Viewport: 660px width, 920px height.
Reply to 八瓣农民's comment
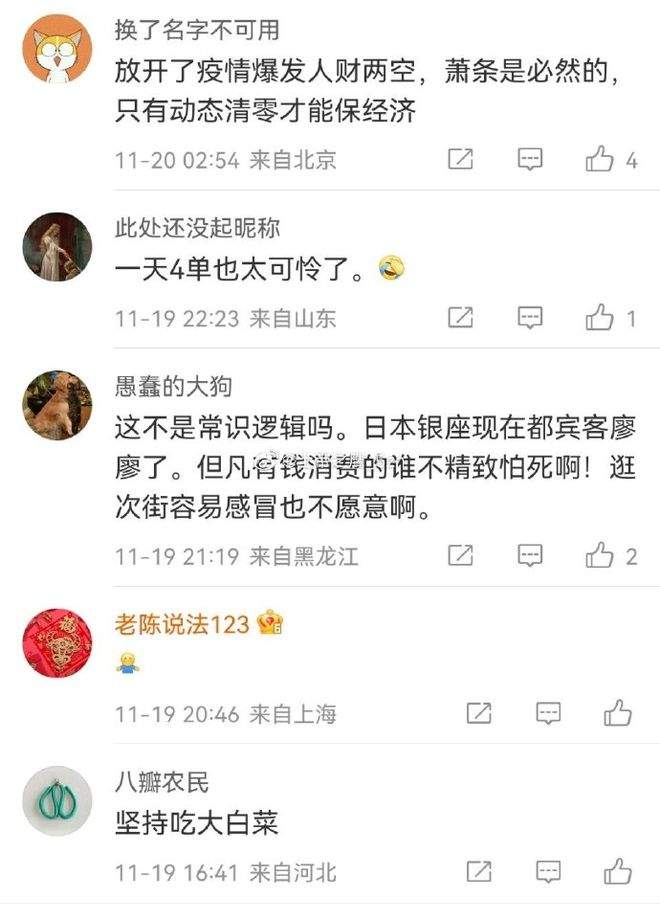pyautogui.click(x=548, y=871)
